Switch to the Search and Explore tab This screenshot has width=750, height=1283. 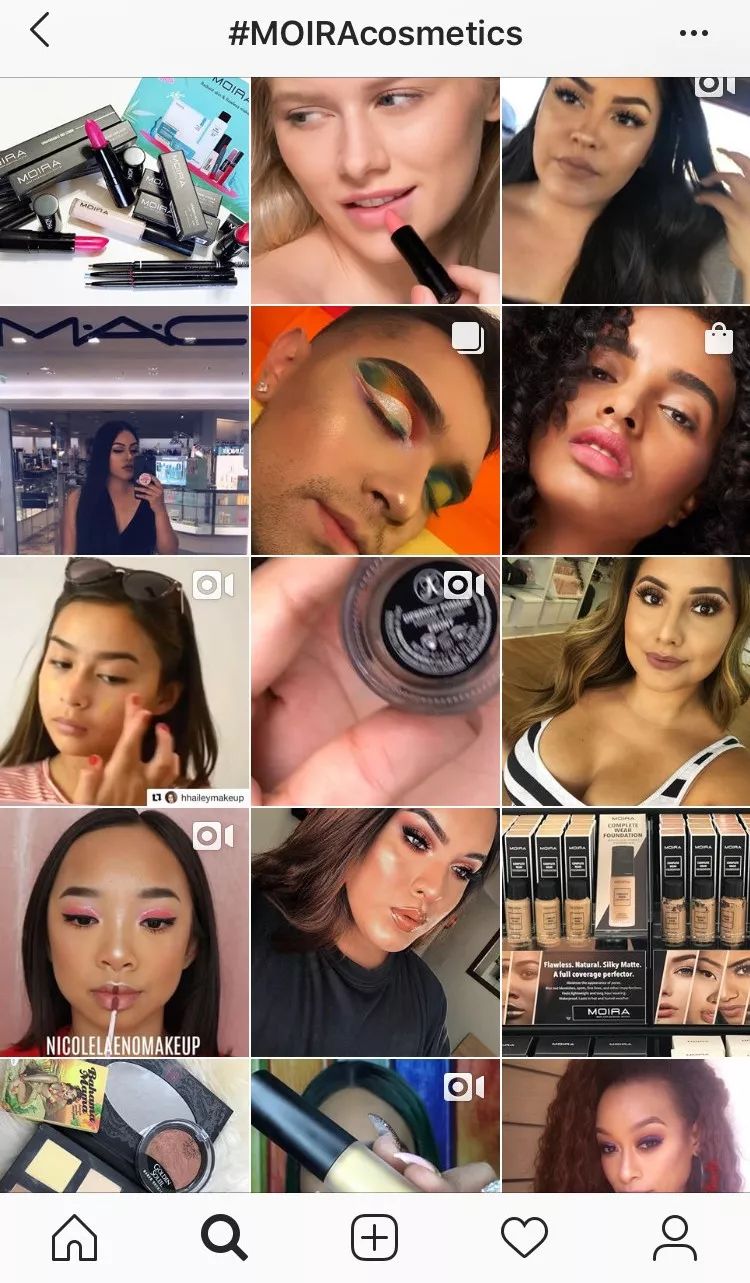(224, 1238)
